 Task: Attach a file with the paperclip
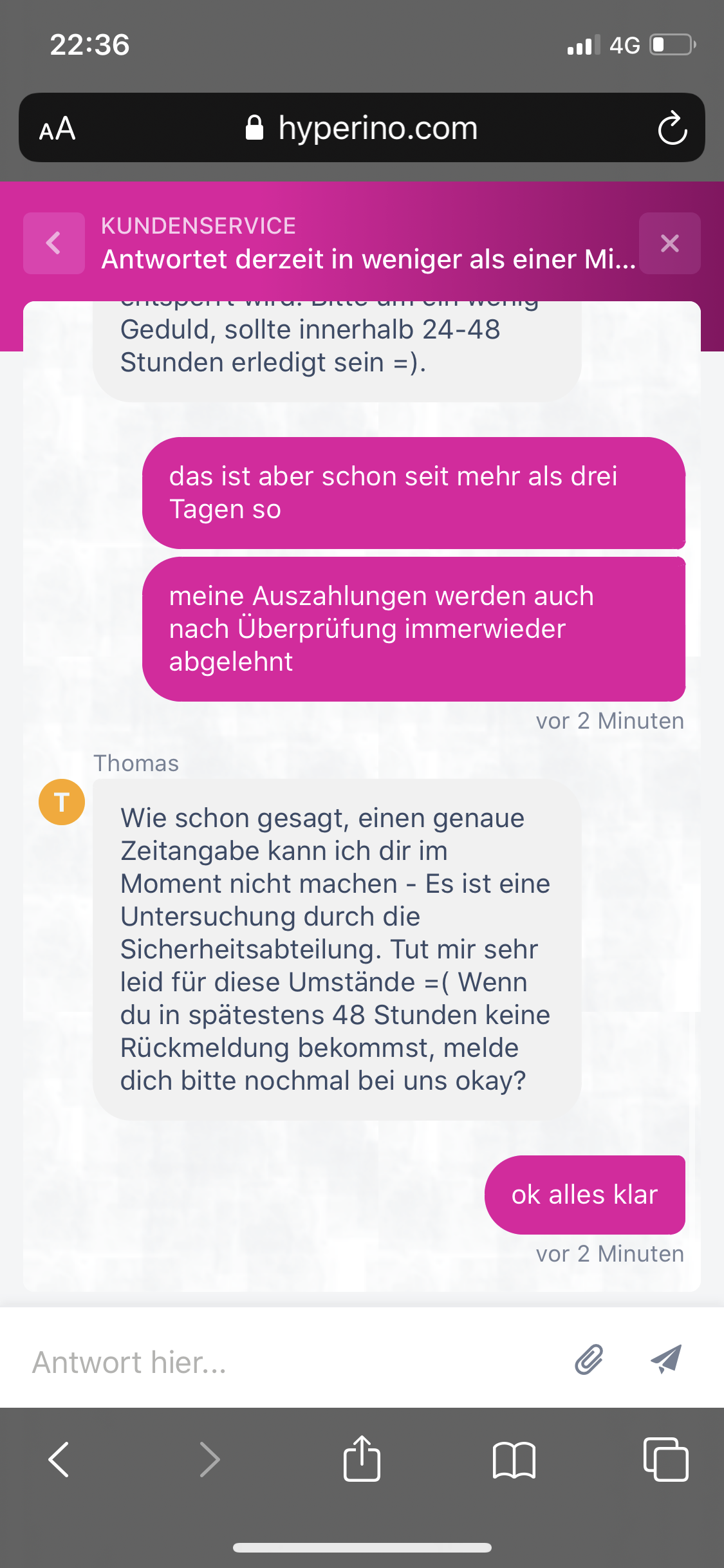589,1359
